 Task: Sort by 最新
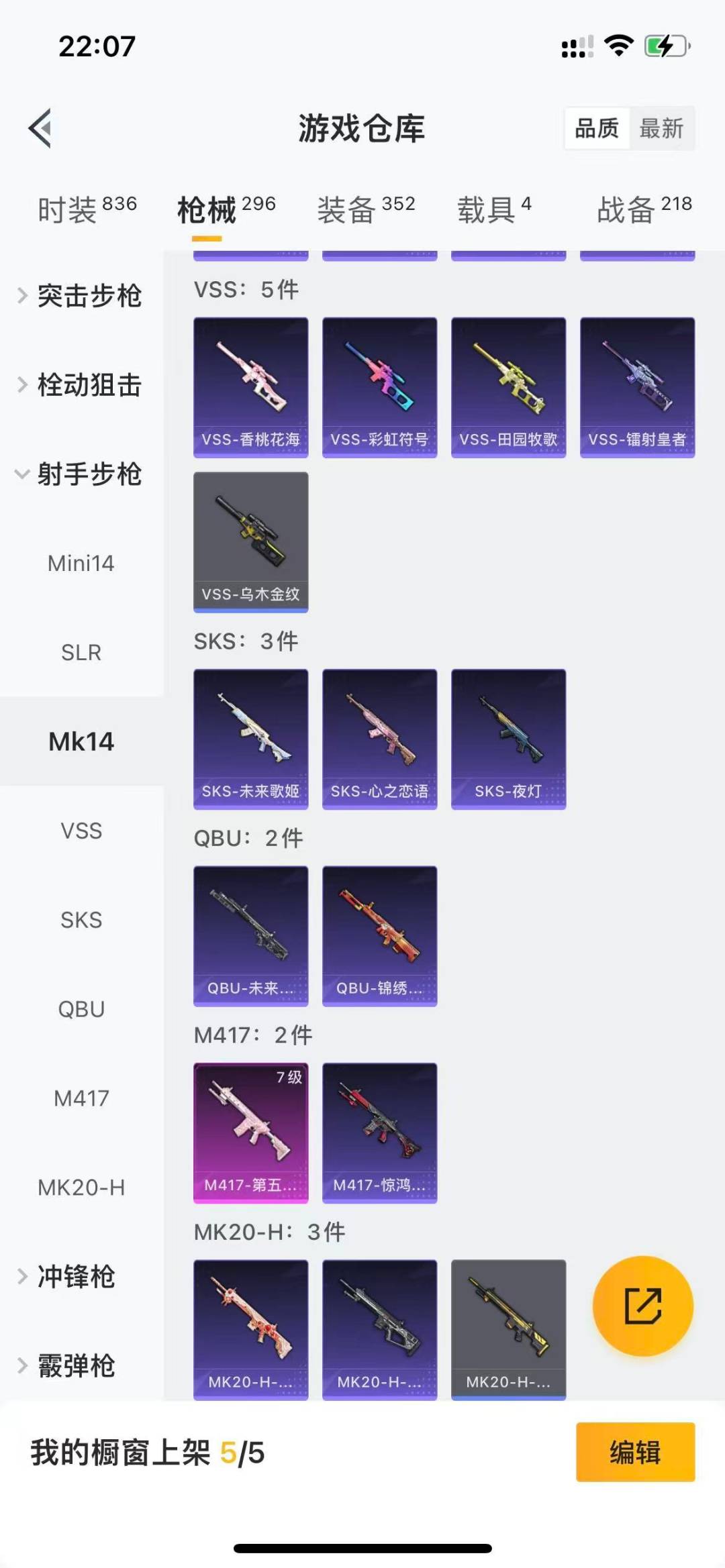click(661, 128)
